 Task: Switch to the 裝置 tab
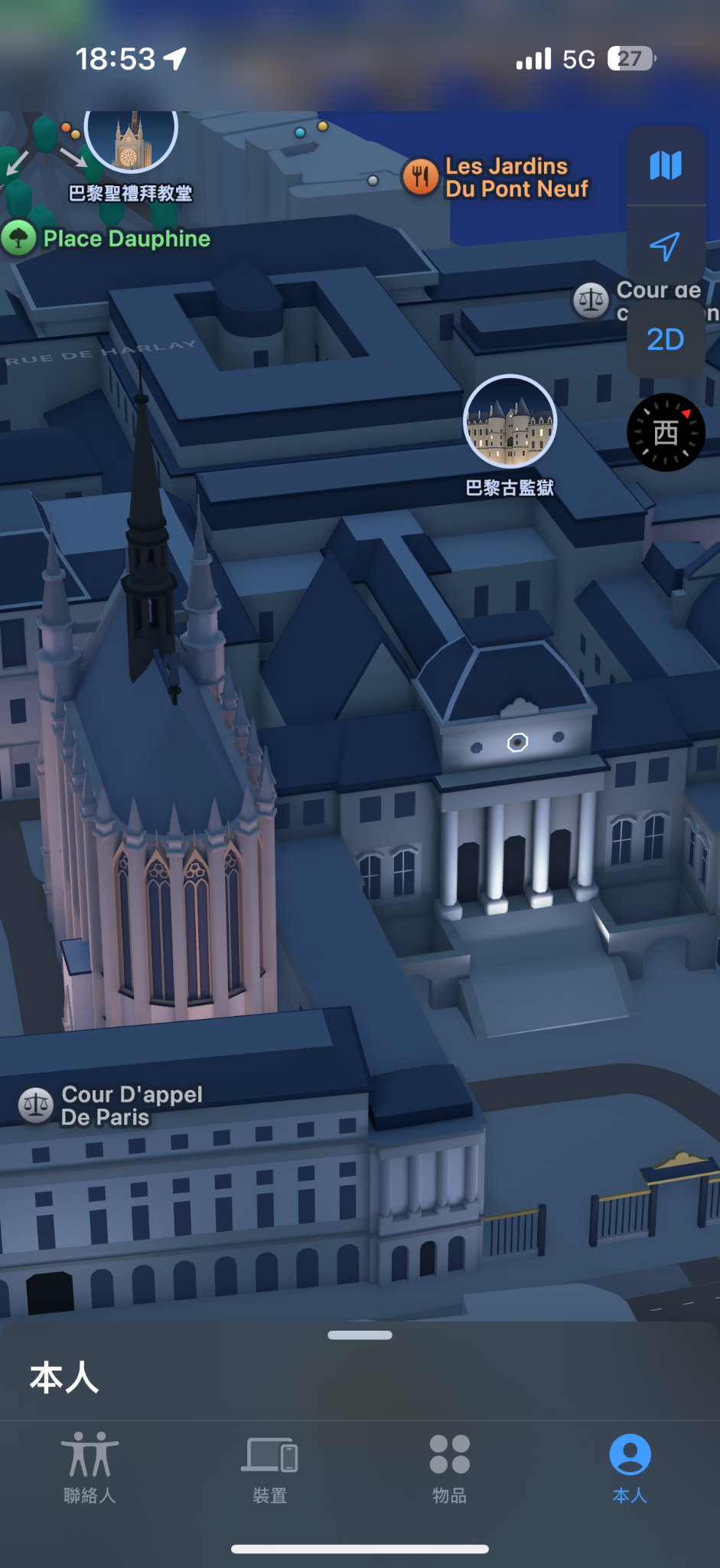click(269, 1468)
